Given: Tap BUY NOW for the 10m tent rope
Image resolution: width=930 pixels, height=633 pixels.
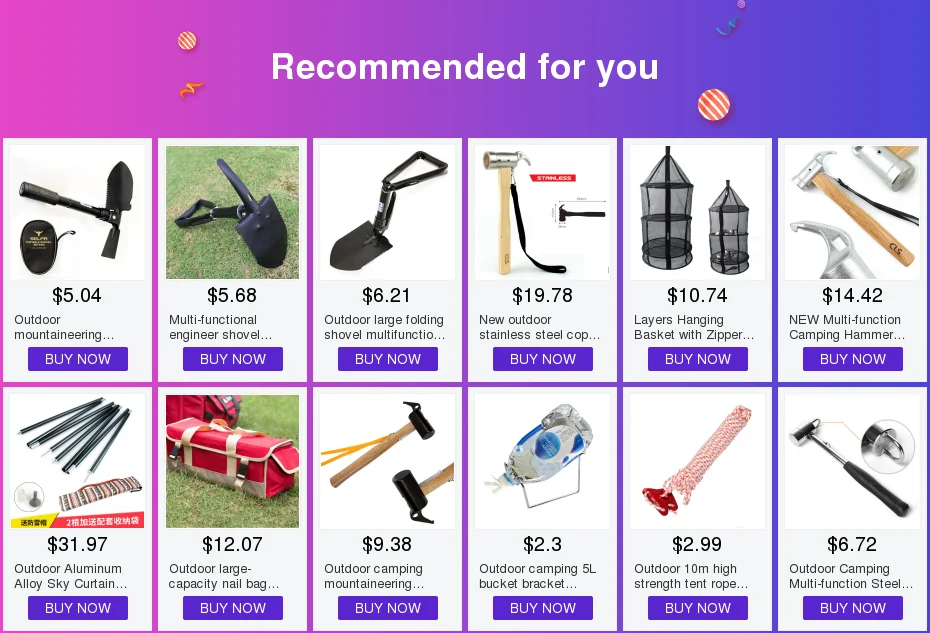Looking at the screenshot, I should coord(698,608).
